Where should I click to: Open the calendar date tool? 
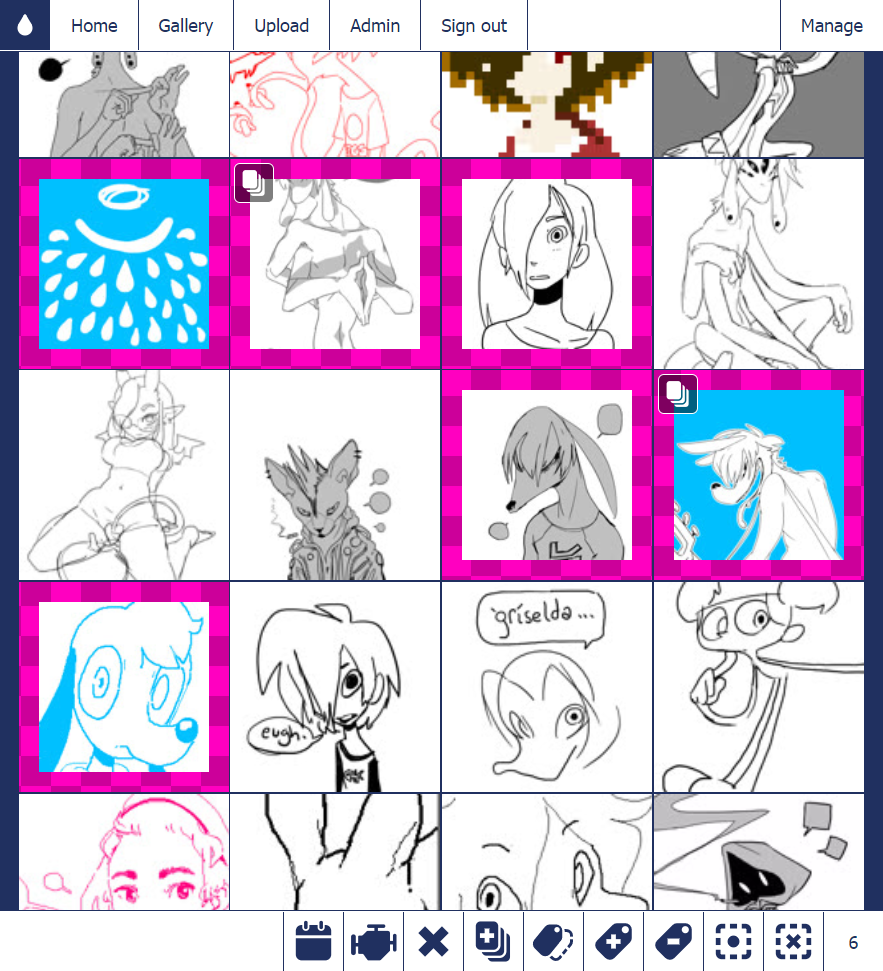tap(313, 942)
